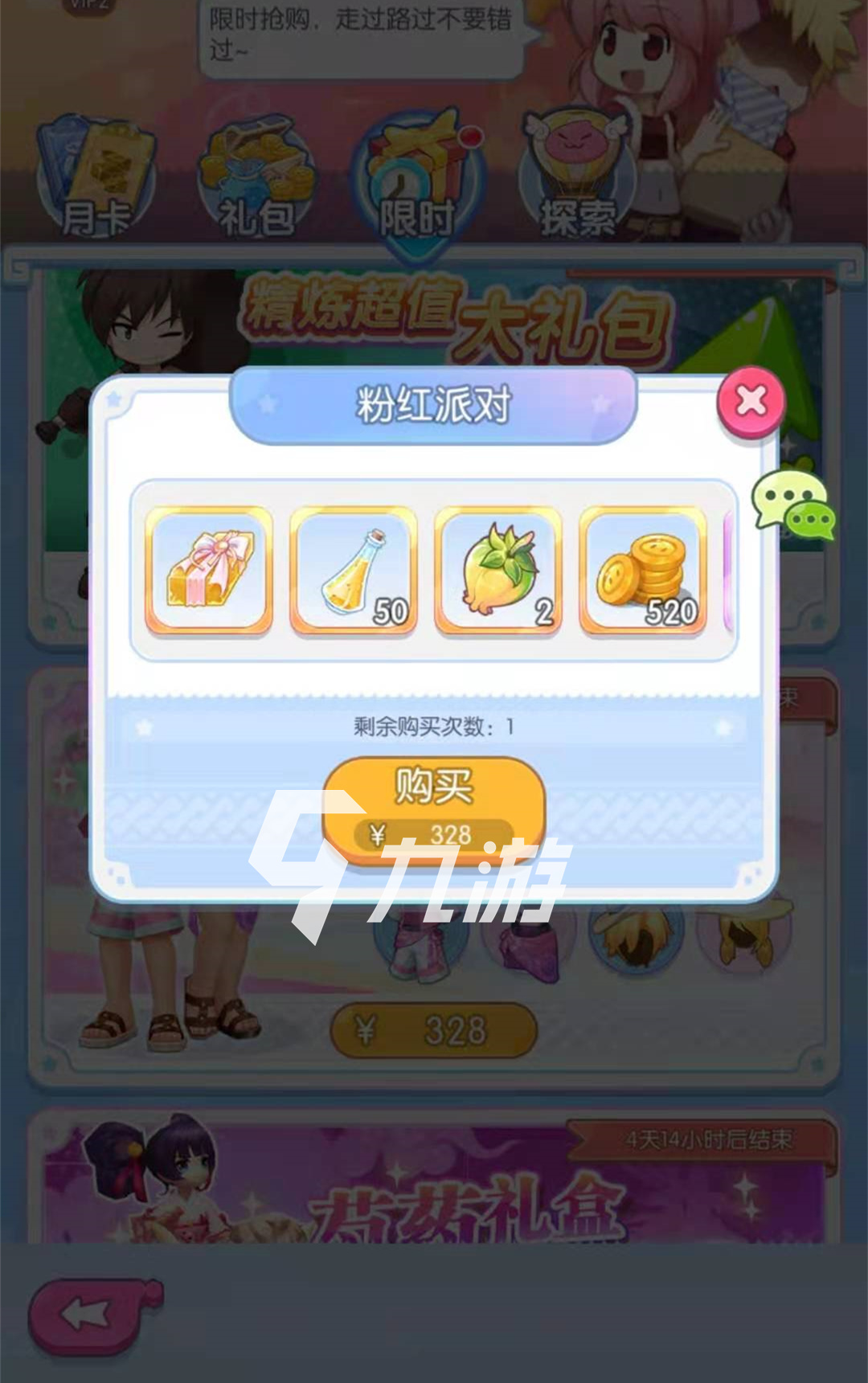Tap the pink back arrow button
This screenshot has width=868, height=1383.
(x=90, y=1315)
